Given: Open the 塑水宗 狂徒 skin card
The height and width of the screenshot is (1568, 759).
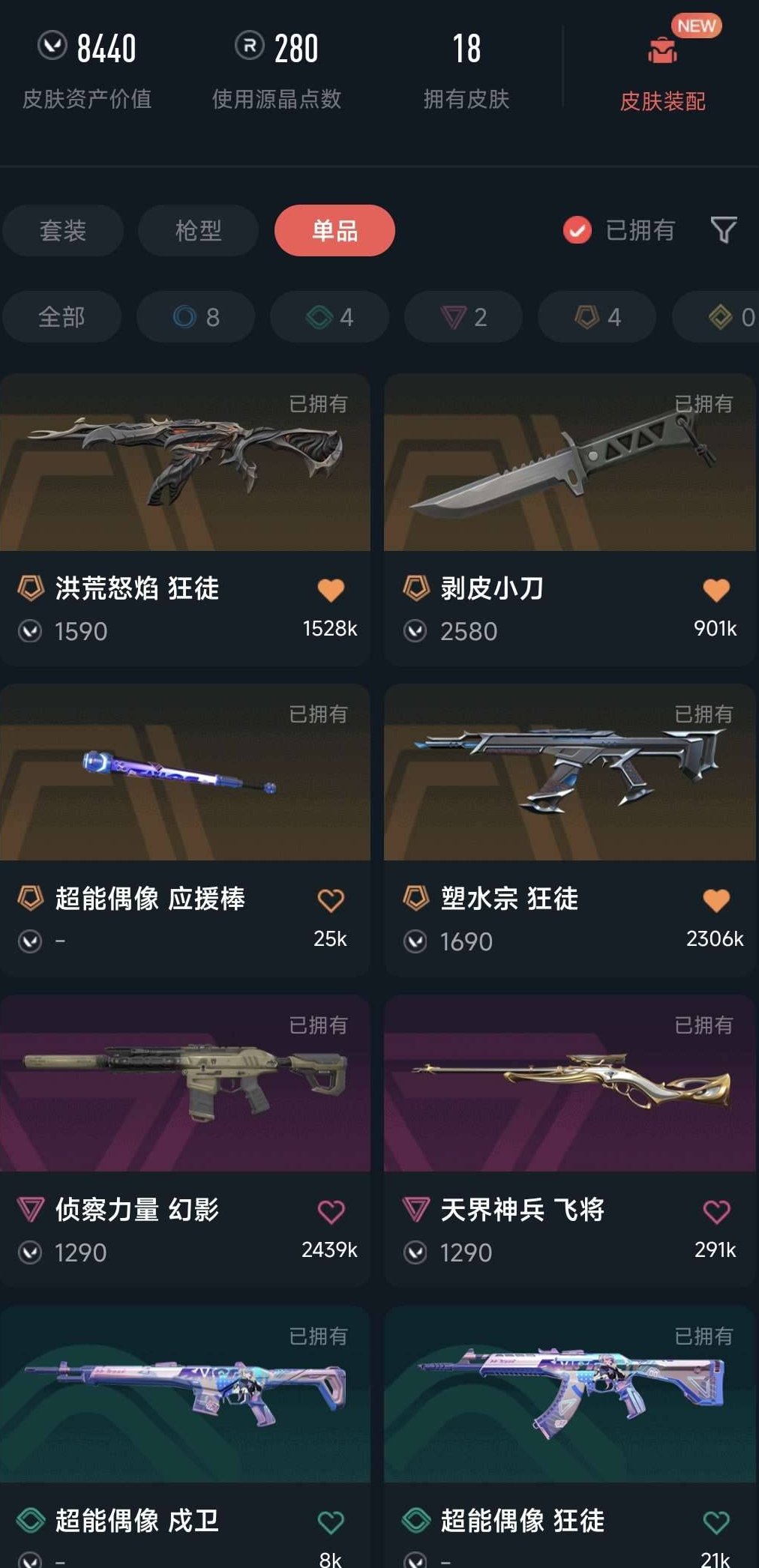Looking at the screenshot, I should 571,772.
